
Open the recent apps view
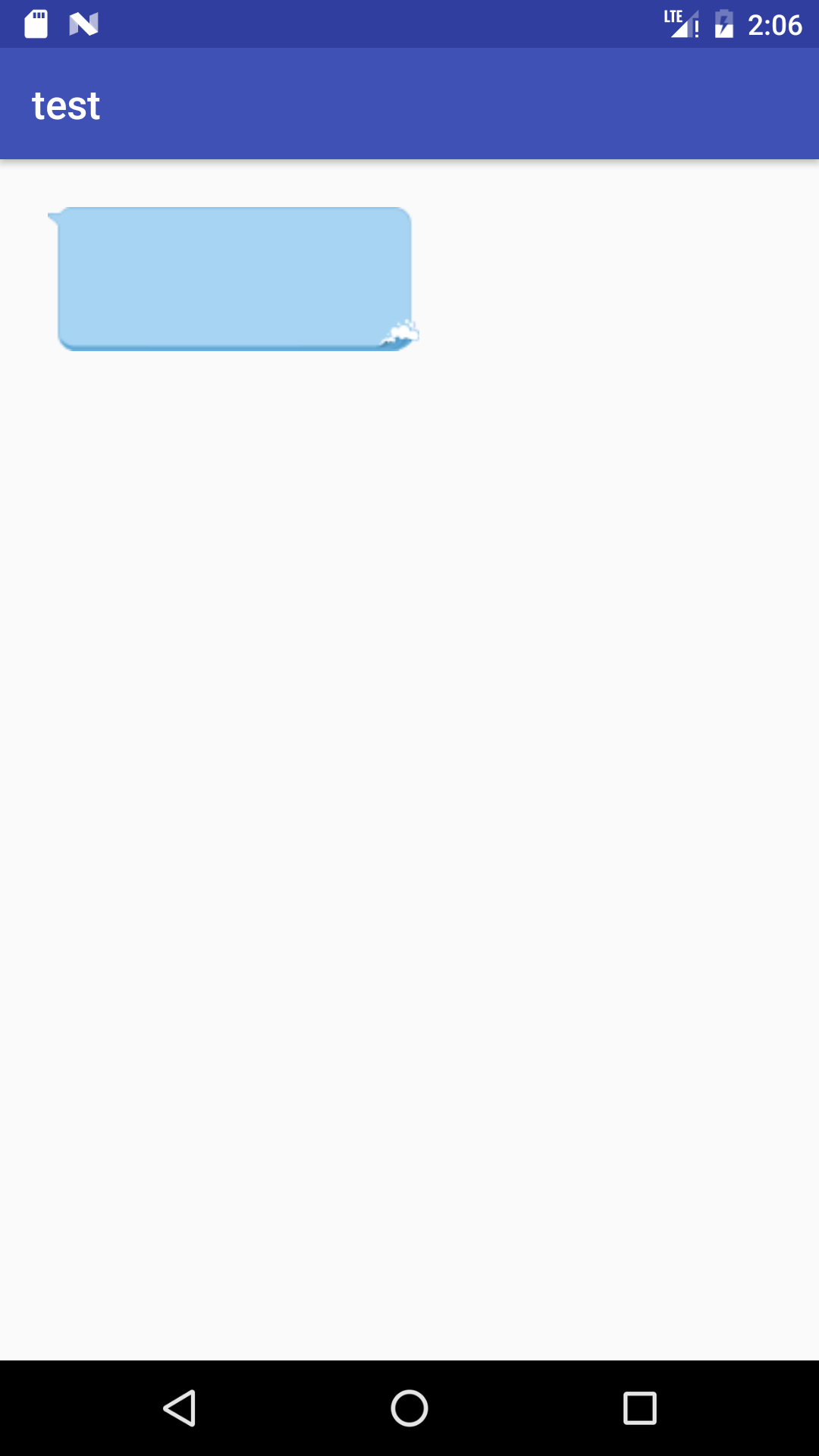coord(639,1408)
